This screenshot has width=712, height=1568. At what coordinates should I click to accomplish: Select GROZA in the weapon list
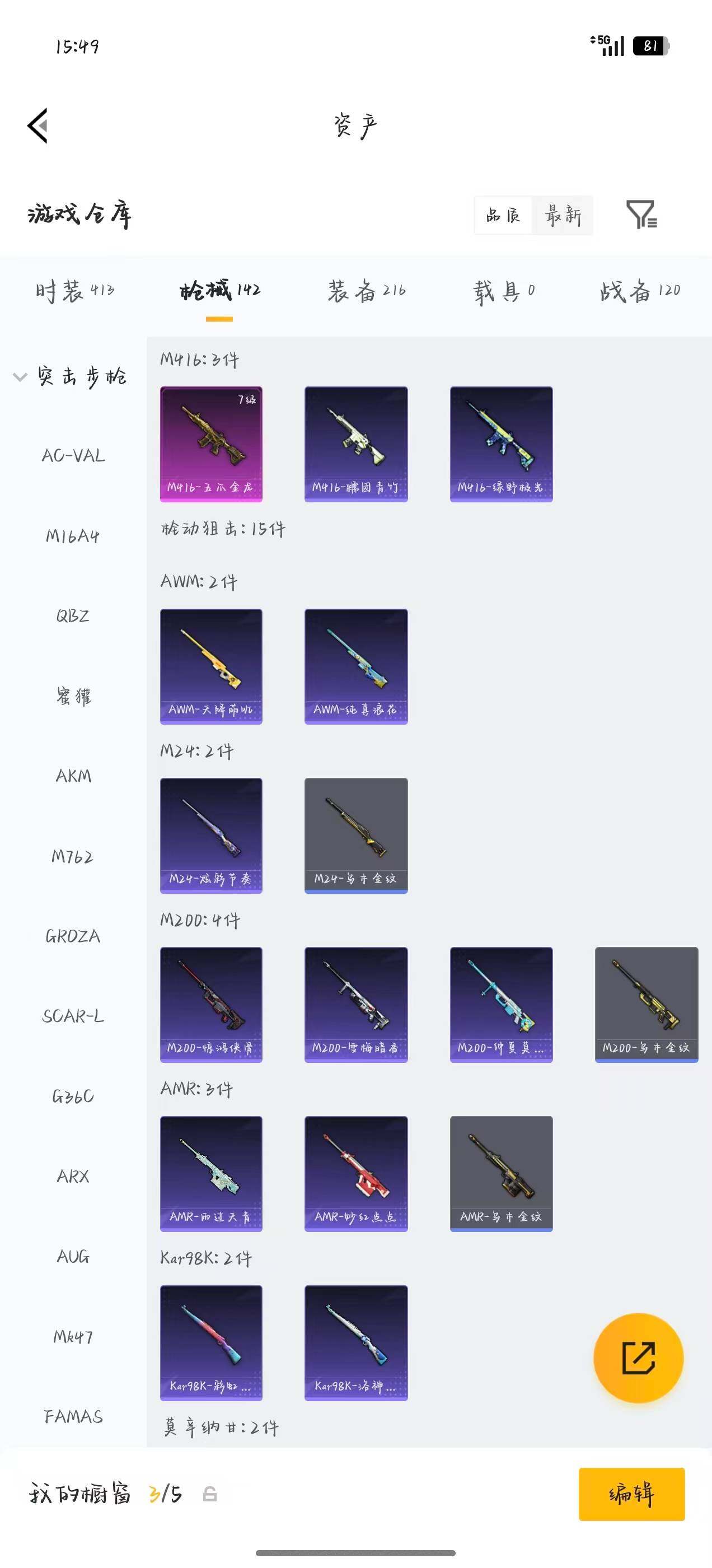pyautogui.click(x=73, y=936)
